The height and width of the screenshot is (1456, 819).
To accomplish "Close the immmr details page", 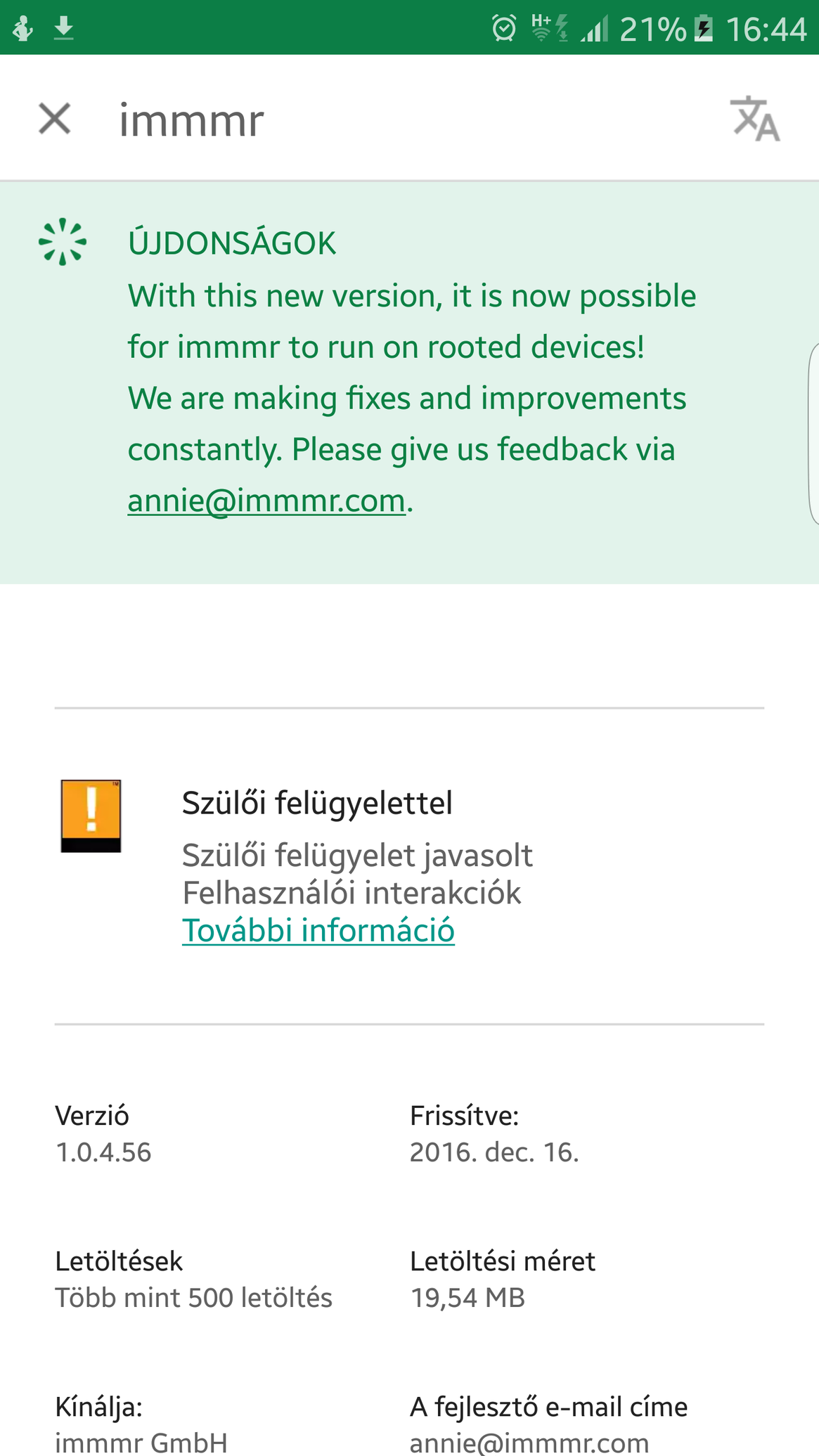I will [x=55, y=118].
